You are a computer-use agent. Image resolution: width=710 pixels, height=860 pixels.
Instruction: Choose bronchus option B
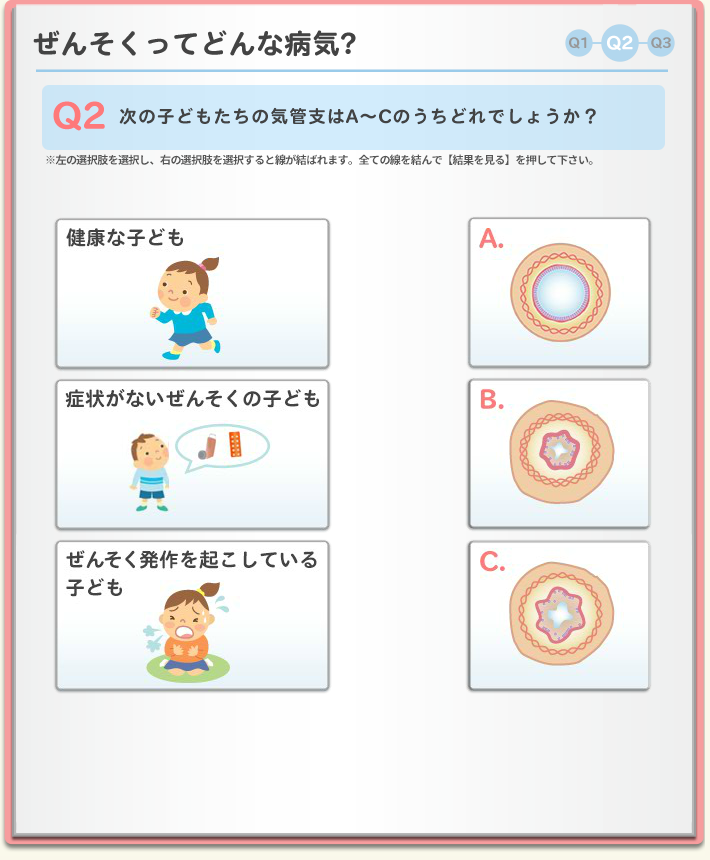[559, 453]
